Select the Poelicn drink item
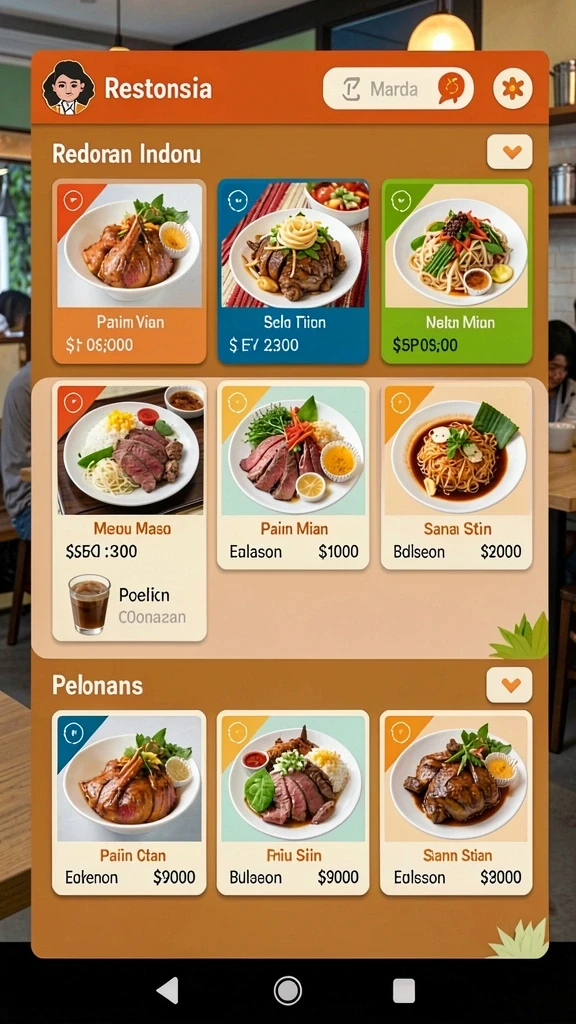This screenshot has height=1024, width=576. (x=129, y=605)
